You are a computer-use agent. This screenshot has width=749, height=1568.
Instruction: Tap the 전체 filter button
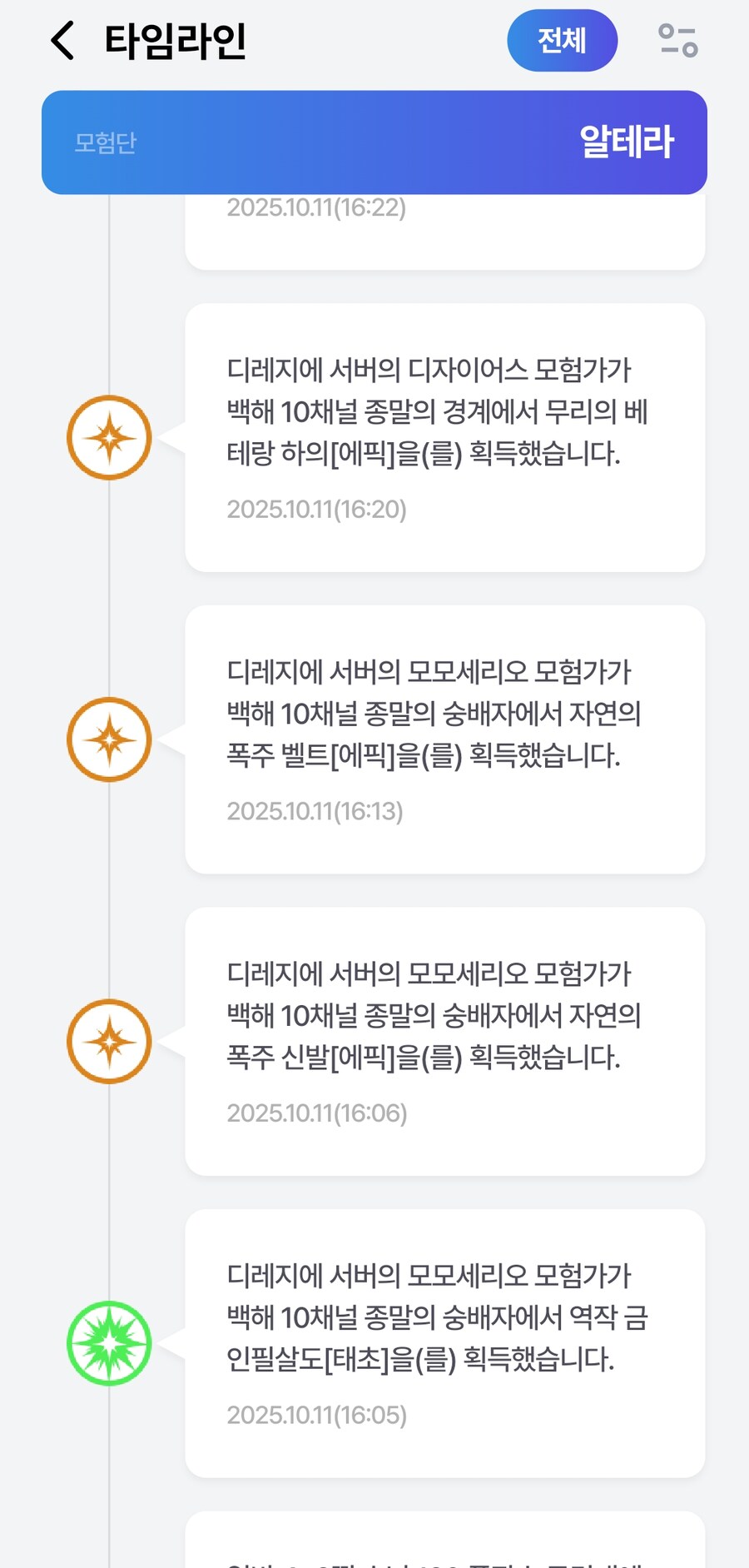pos(562,40)
